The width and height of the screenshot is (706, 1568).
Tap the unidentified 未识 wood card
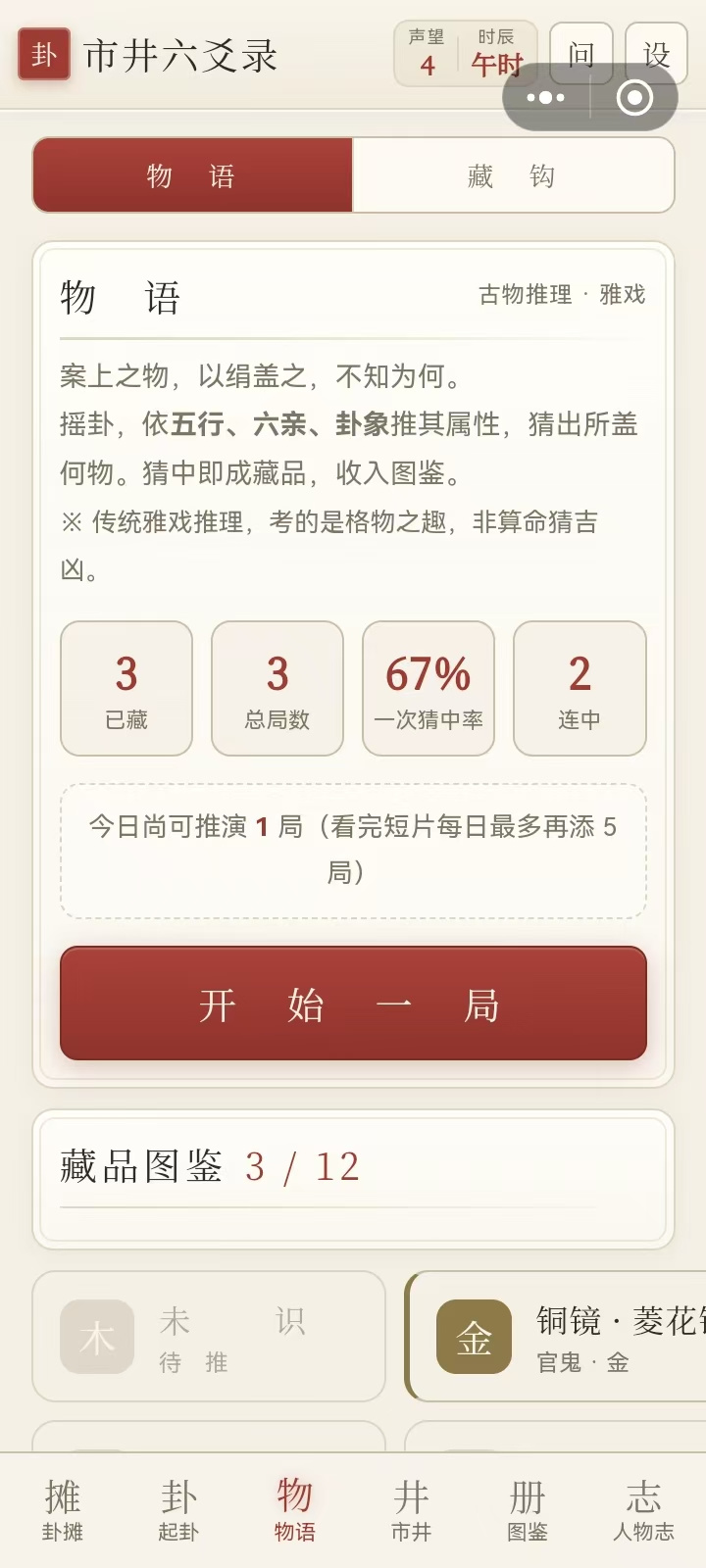pos(209,1337)
